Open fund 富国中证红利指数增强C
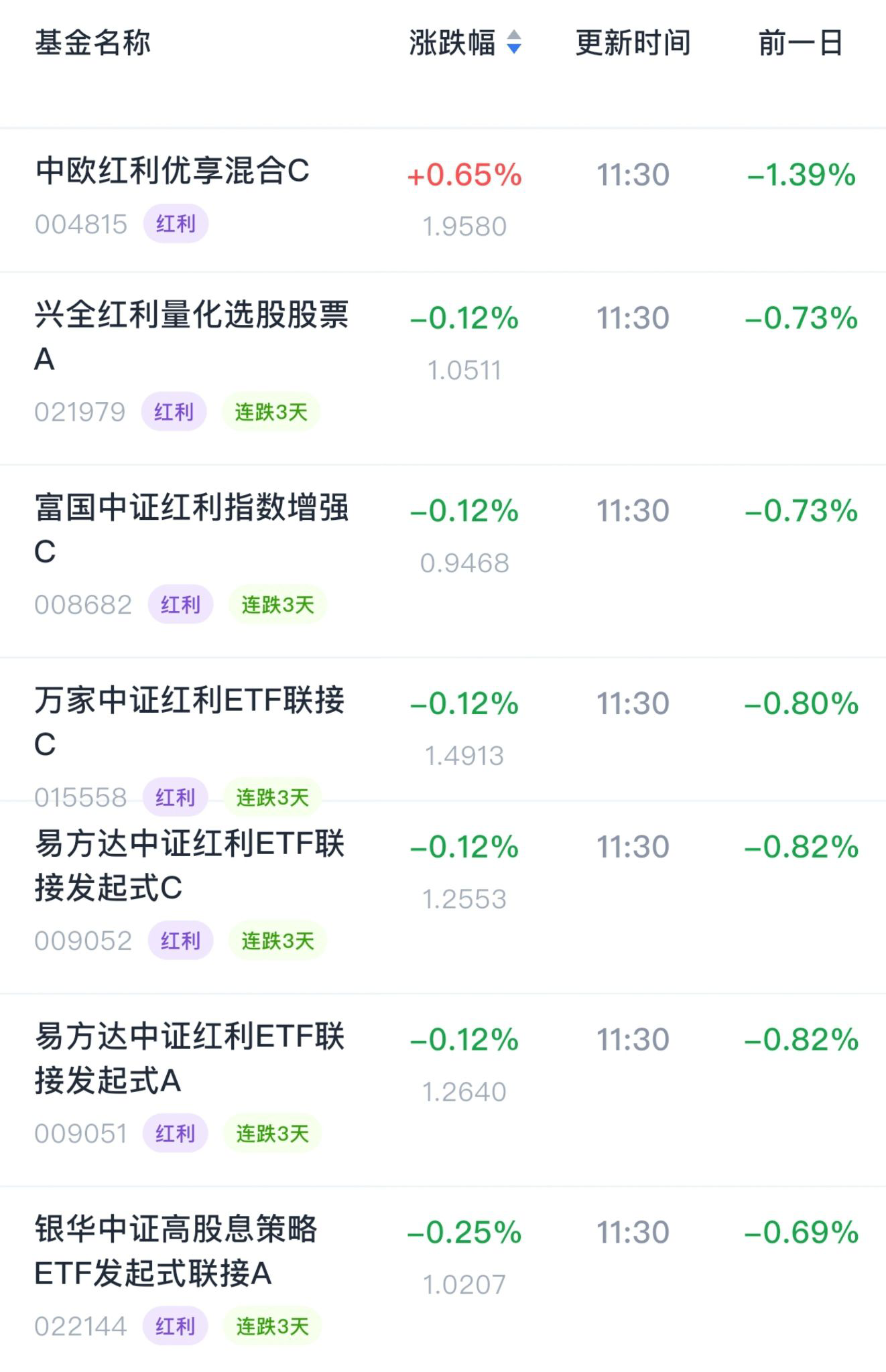Screen dimensions: 886x1372 coord(443,561)
